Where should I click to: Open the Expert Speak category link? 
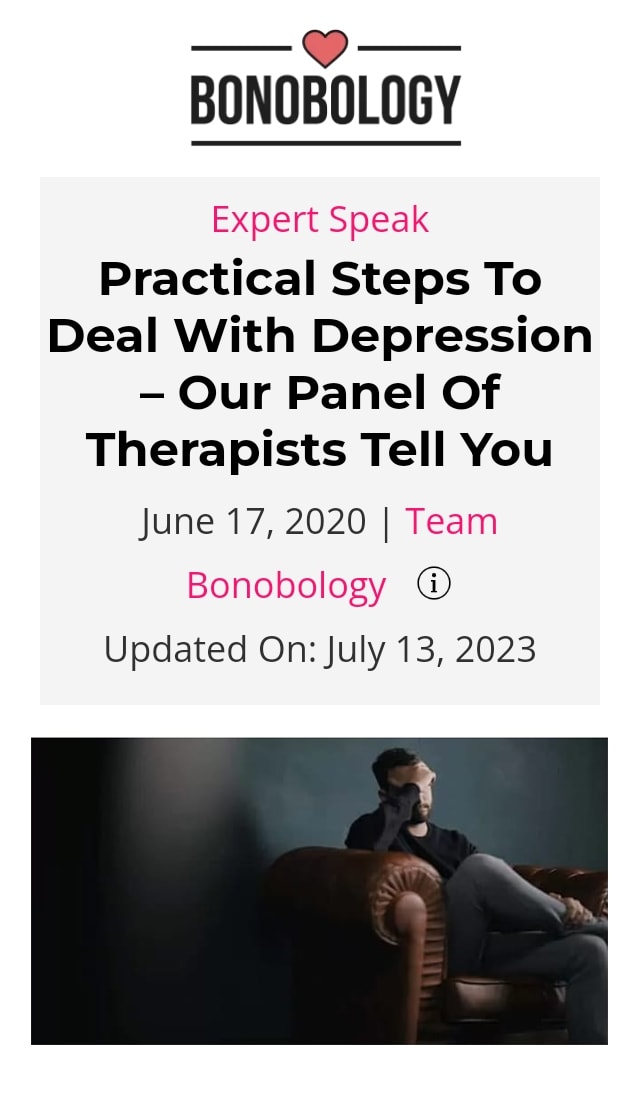(x=320, y=219)
